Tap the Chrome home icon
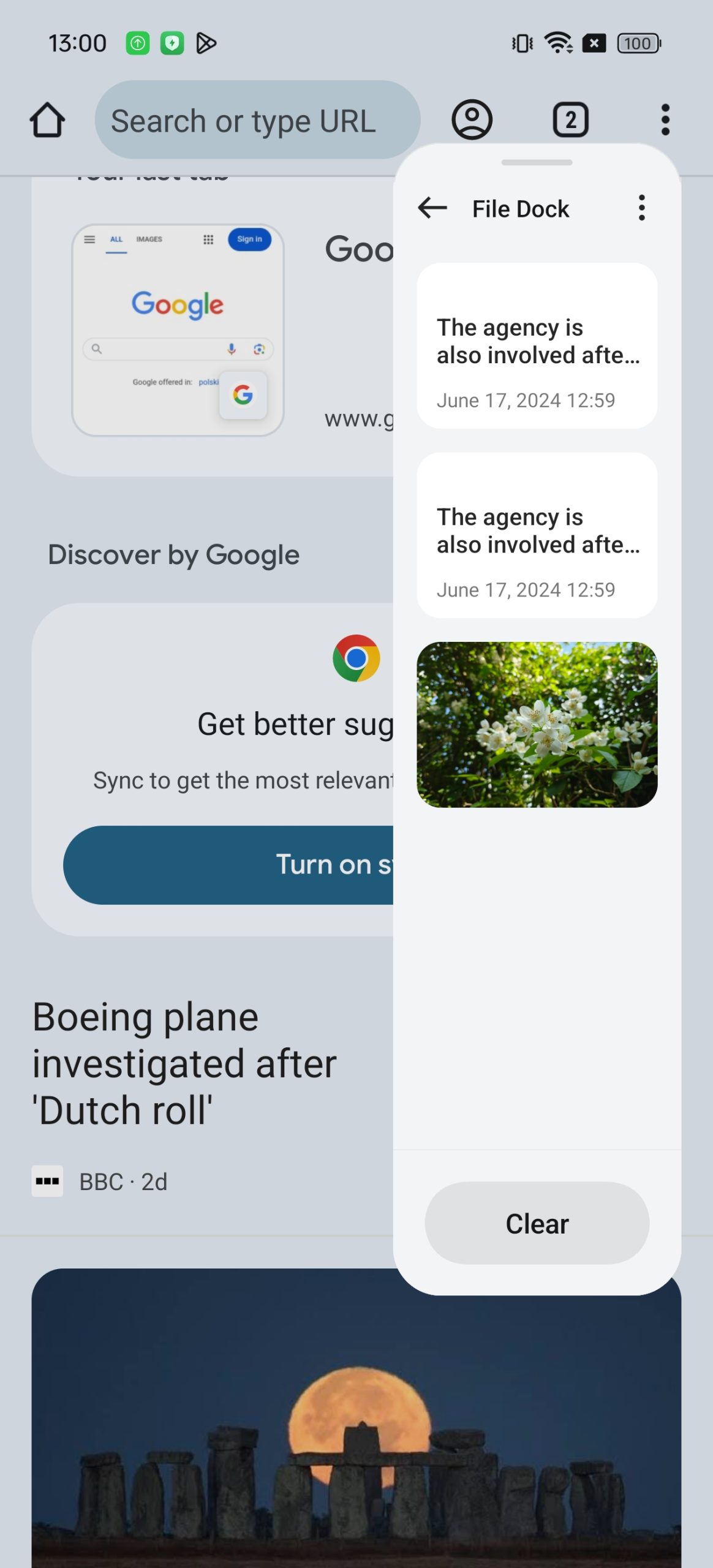The height and width of the screenshot is (1568, 713). click(x=47, y=120)
